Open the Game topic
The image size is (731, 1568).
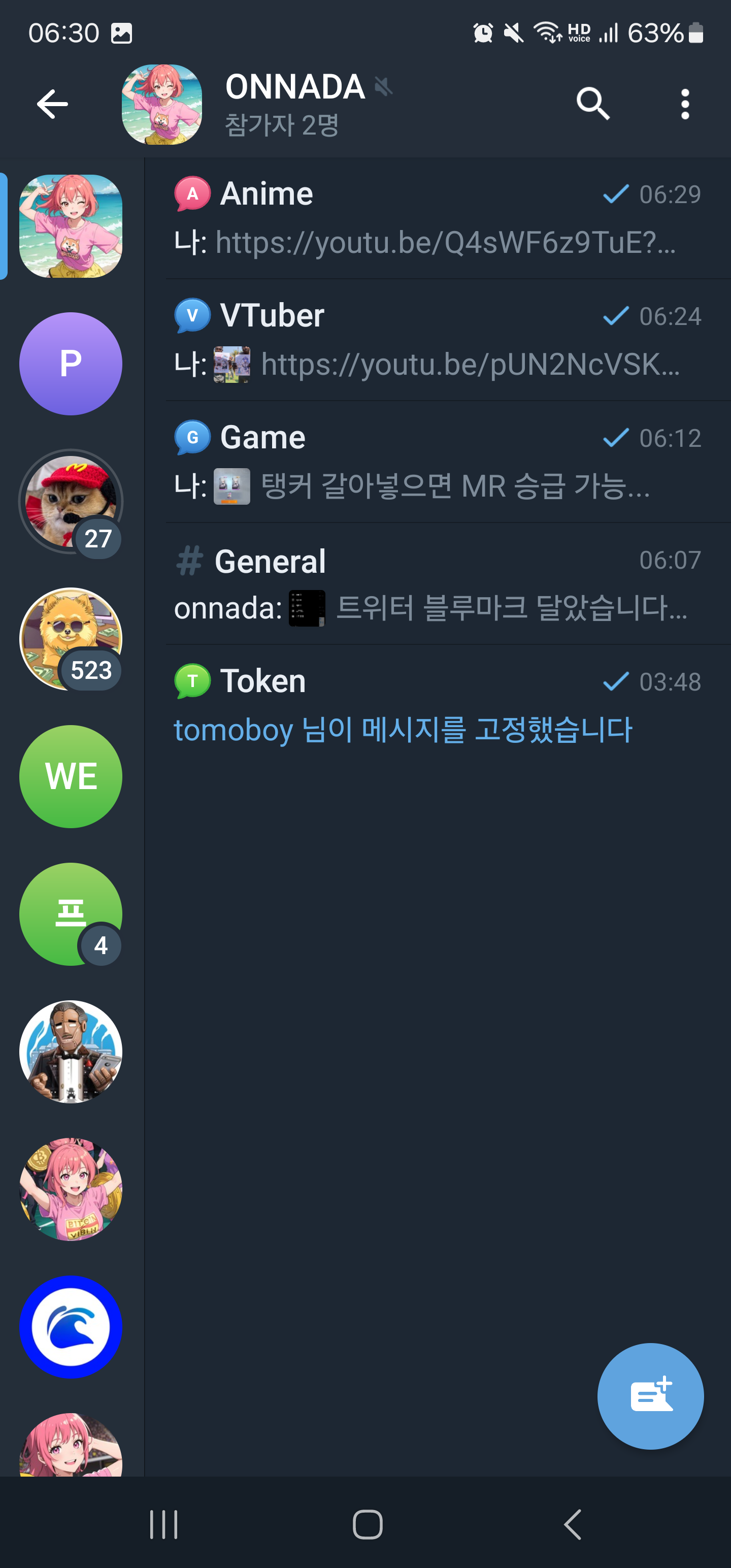(438, 462)
